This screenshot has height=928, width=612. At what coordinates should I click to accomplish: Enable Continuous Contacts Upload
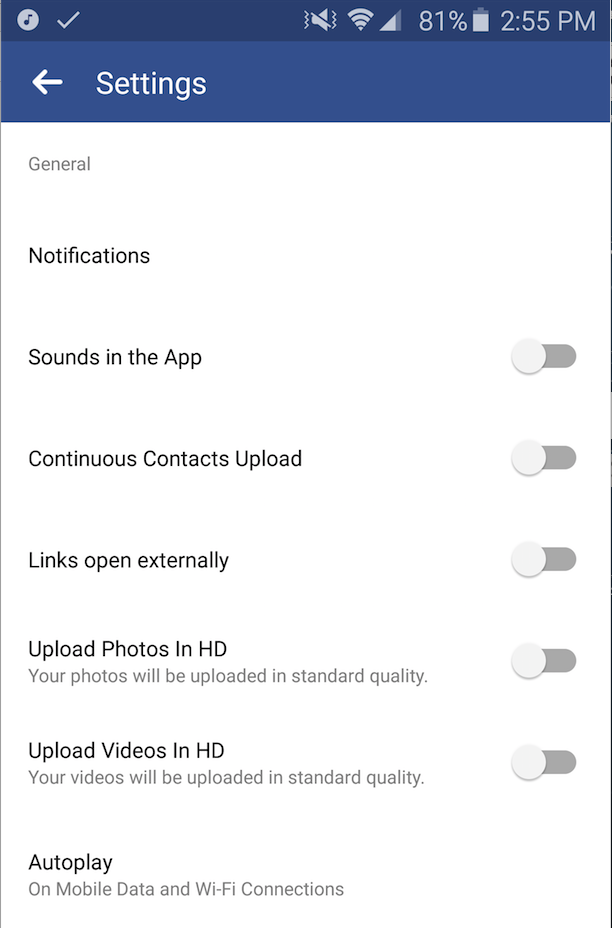click(x=544, y=459)
